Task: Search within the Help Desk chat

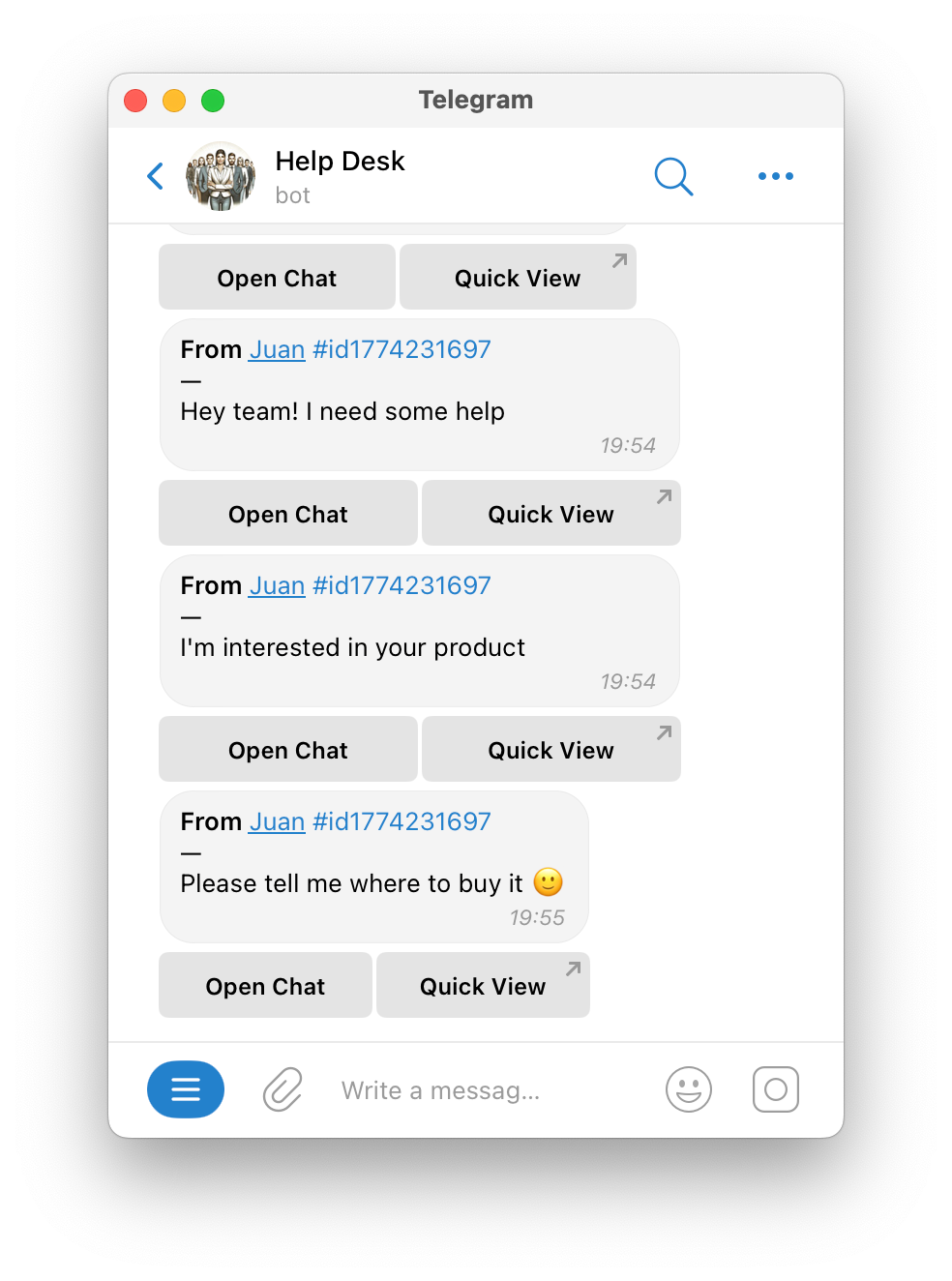Action: [x=673, y=176]
